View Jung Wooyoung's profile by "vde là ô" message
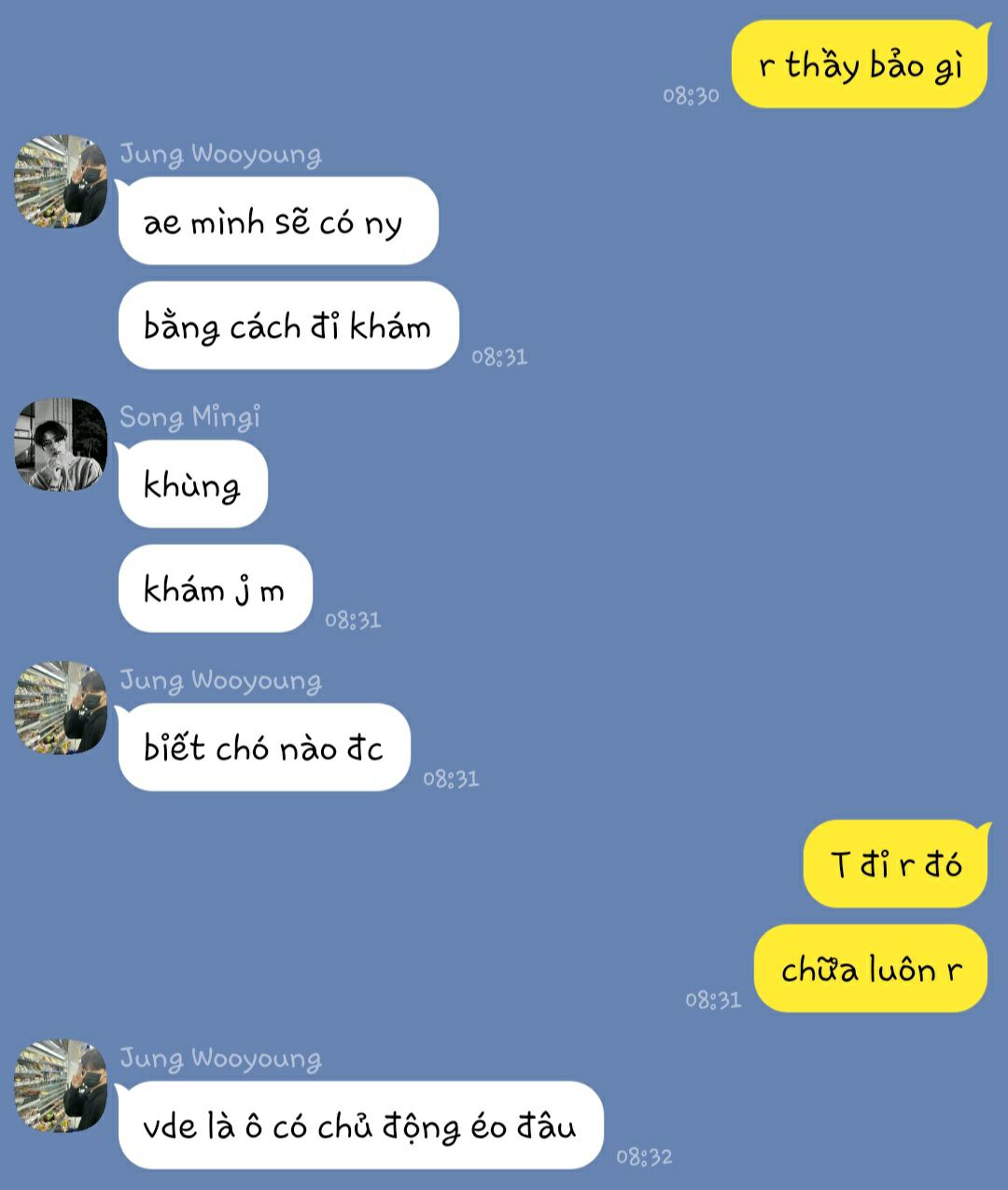1008x1190 pixels. 61,1085
